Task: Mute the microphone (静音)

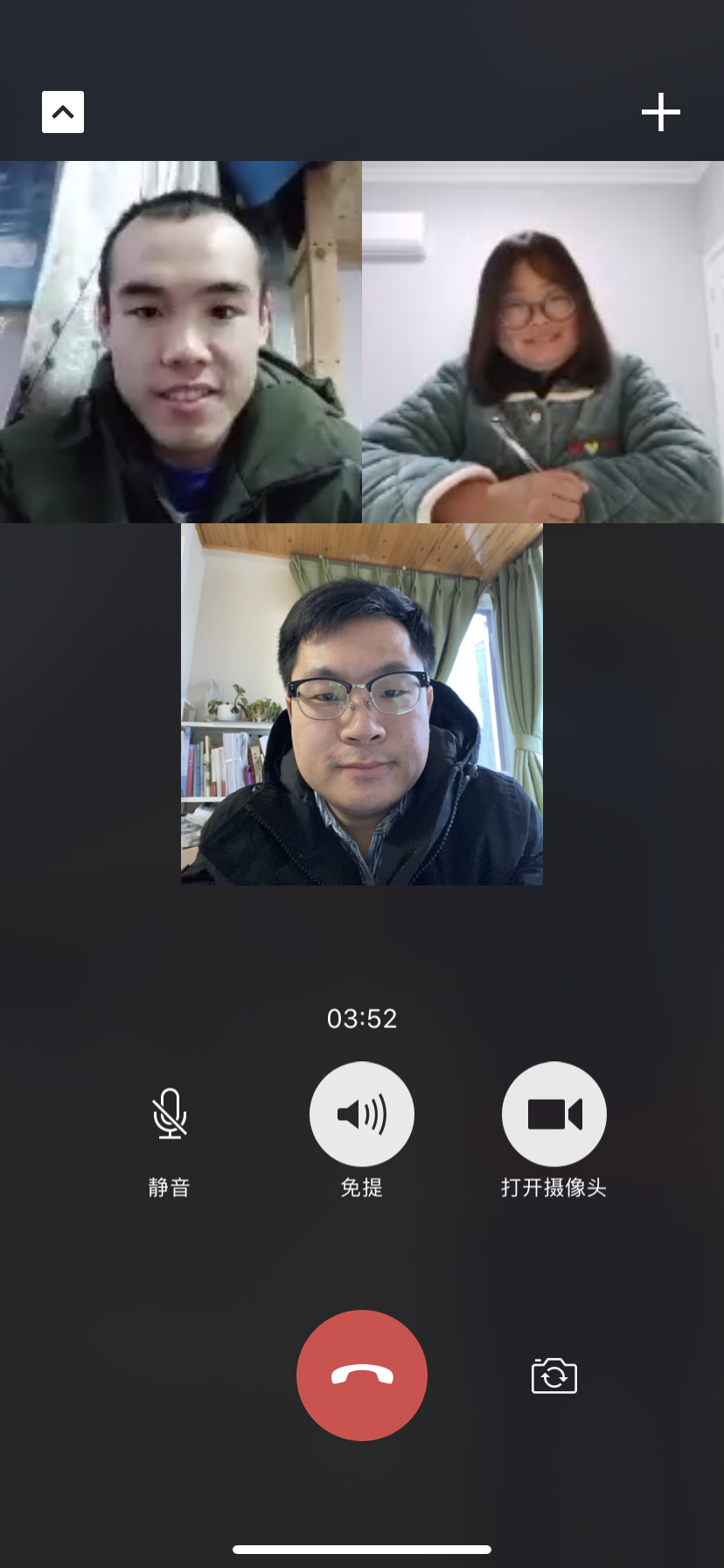Action: [x=170, y=1114]
